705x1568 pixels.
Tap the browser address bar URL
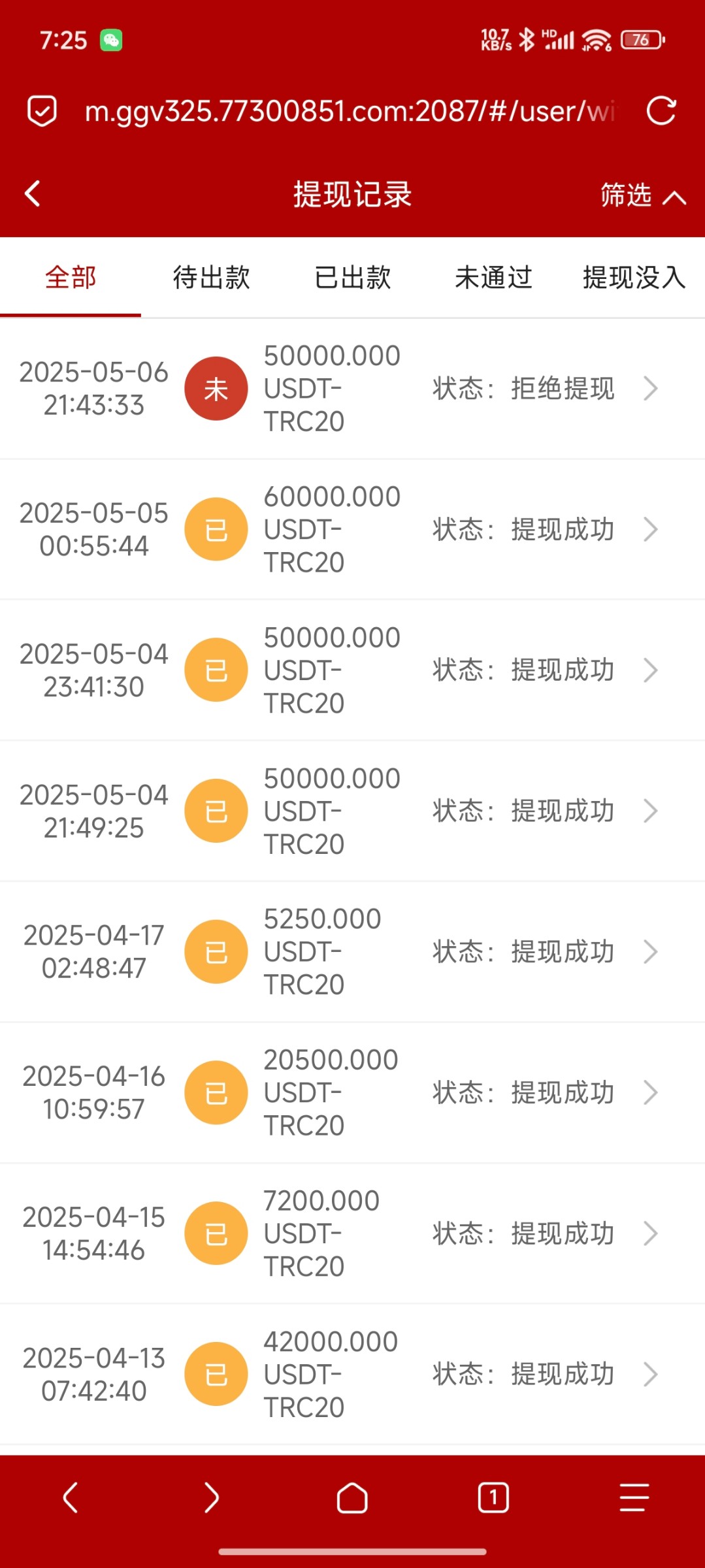(350, 111)
